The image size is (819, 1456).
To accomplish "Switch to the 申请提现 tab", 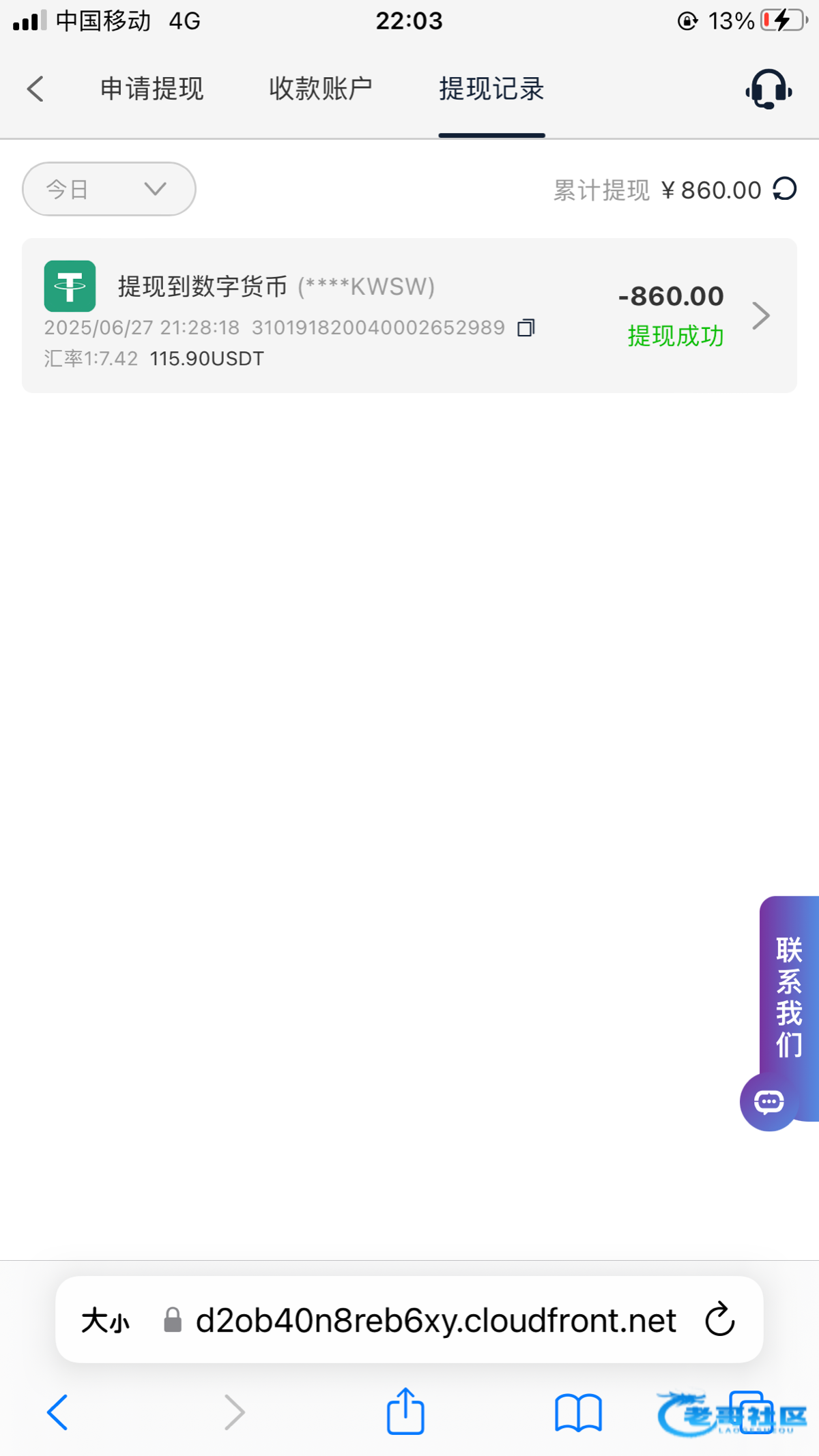I will click(x=152, y=89).
